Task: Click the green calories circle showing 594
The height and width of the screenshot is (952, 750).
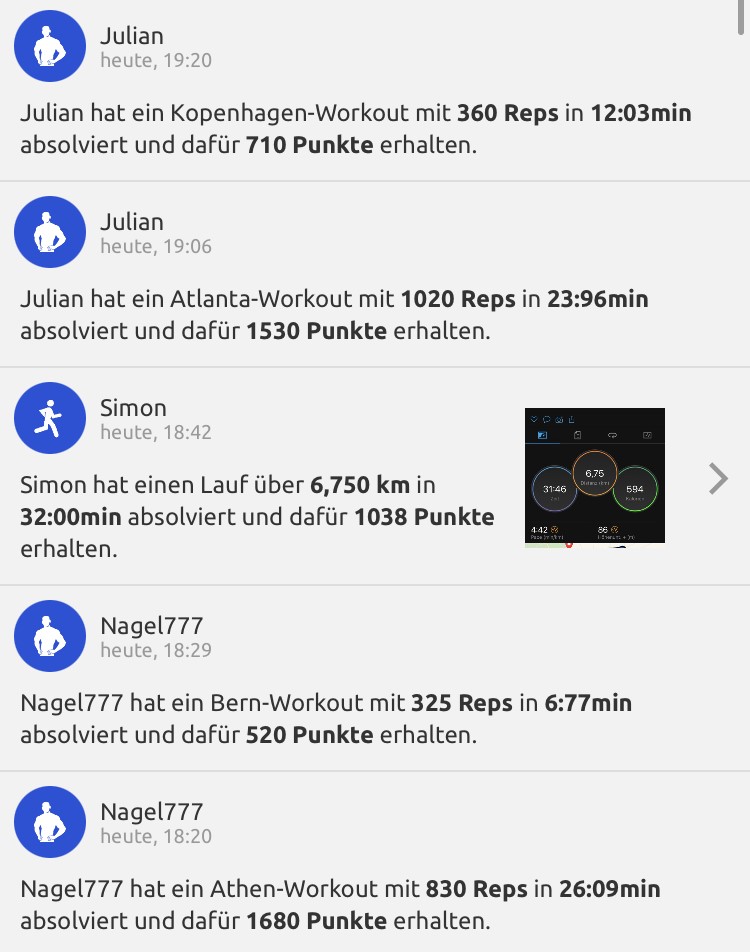Action: [635, 489]
